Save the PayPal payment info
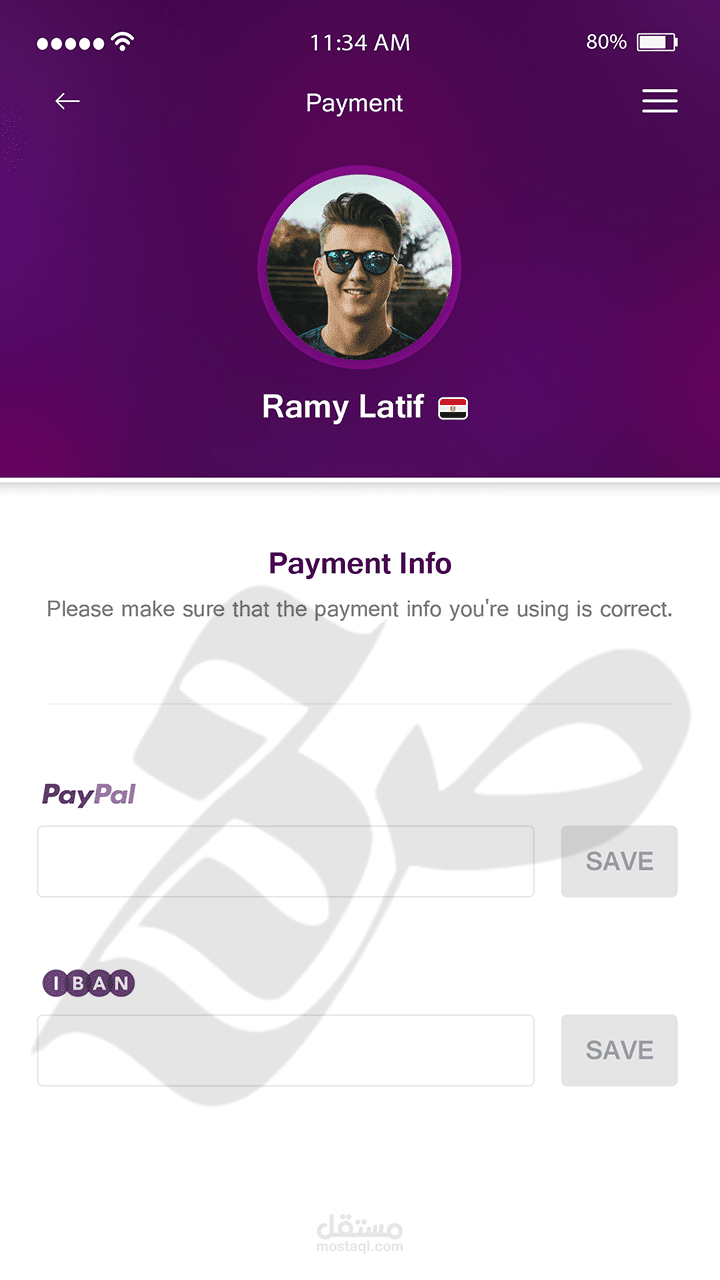Viewport: 720px width, 1280px height. (619, 861)
